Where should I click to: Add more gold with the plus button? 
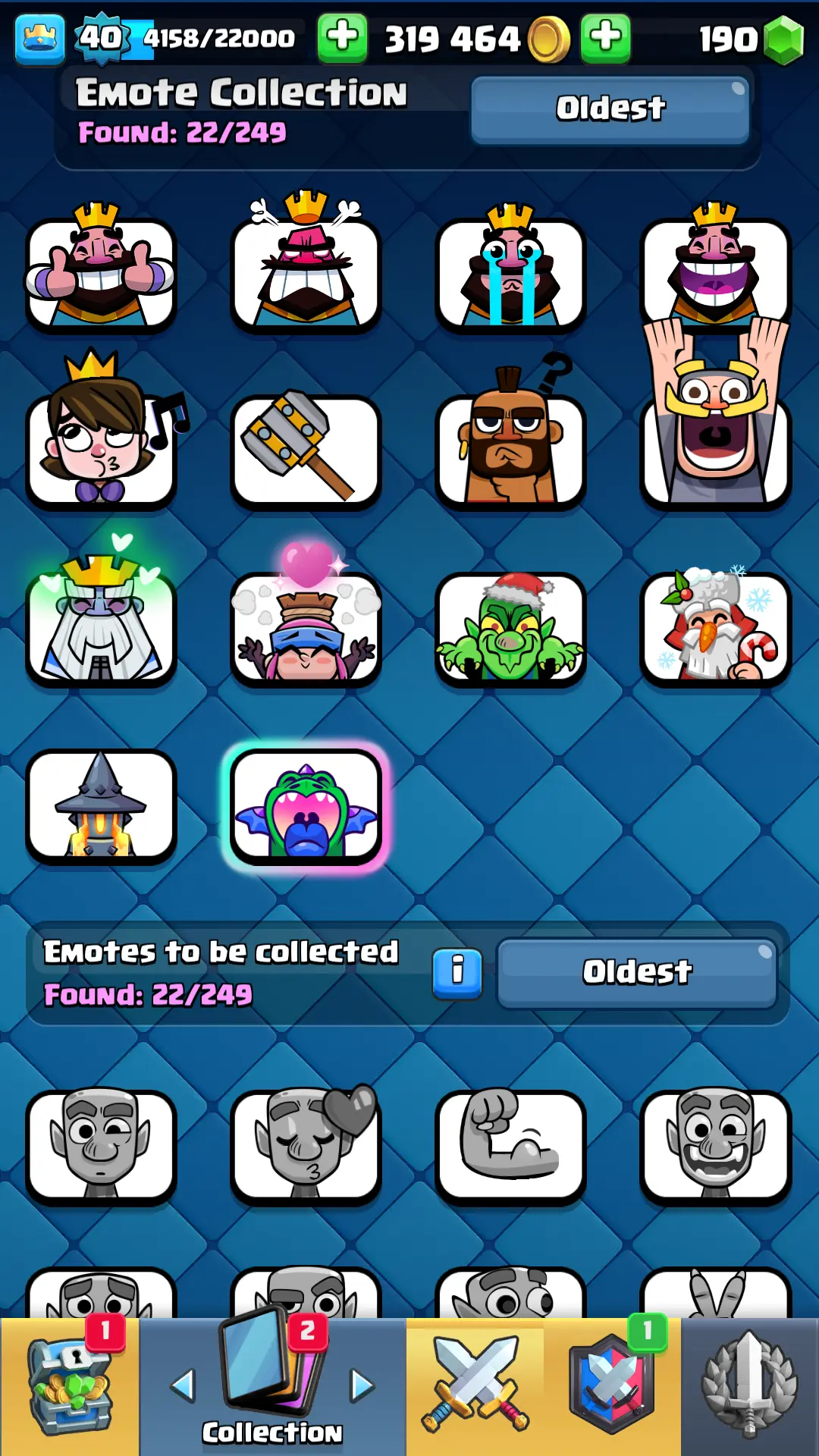click(605, 37)
